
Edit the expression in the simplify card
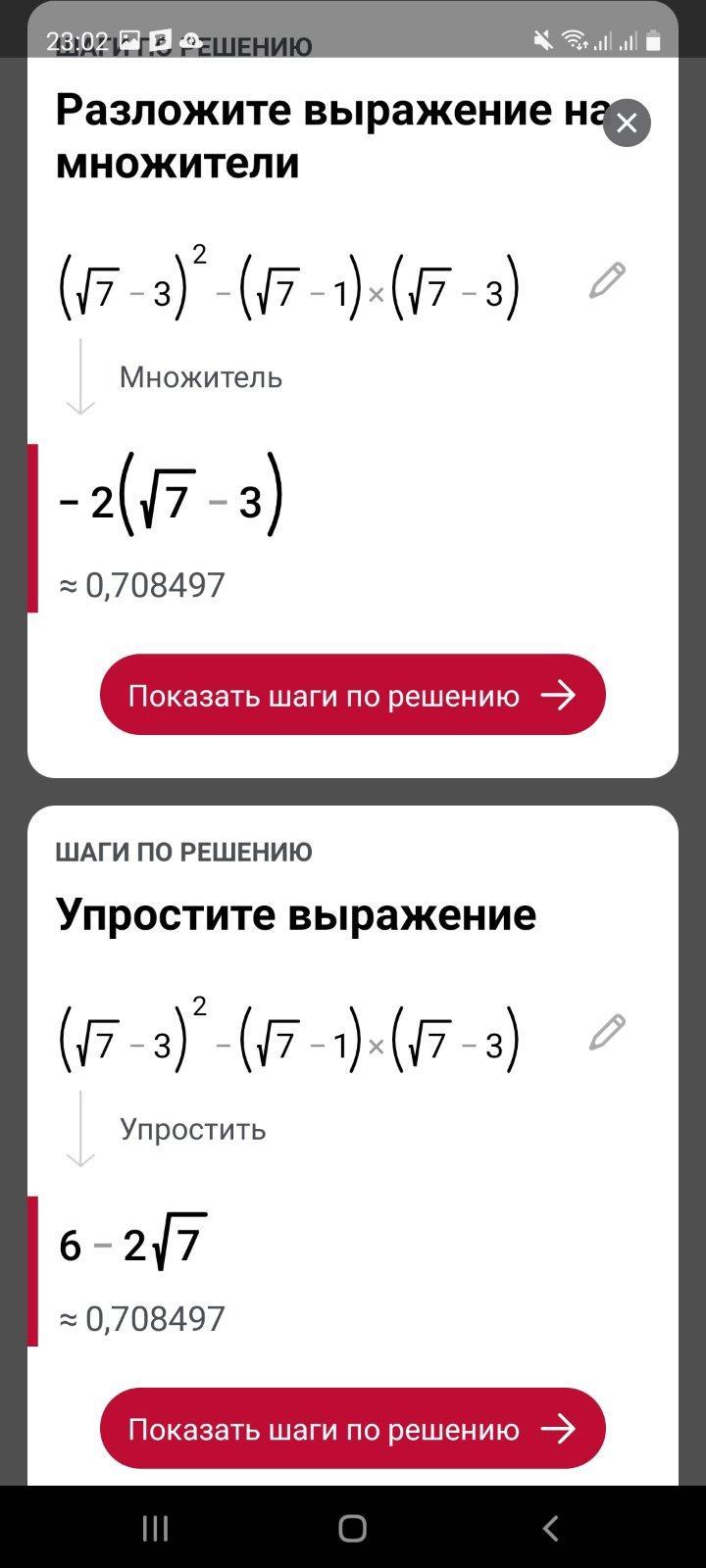pyautogui.click(x=607, y=1033)
